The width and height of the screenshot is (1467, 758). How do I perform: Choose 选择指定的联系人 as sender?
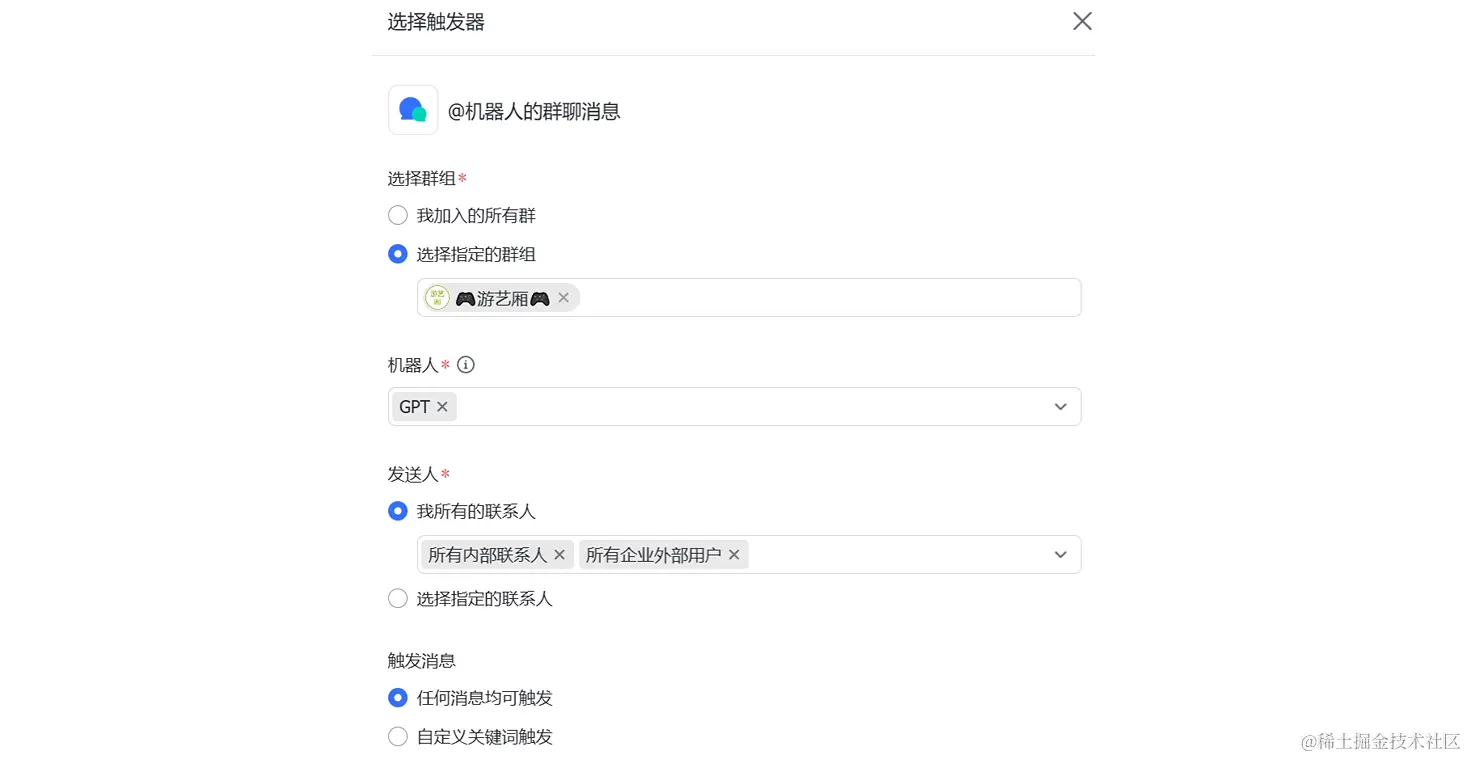tap(398, 599)
